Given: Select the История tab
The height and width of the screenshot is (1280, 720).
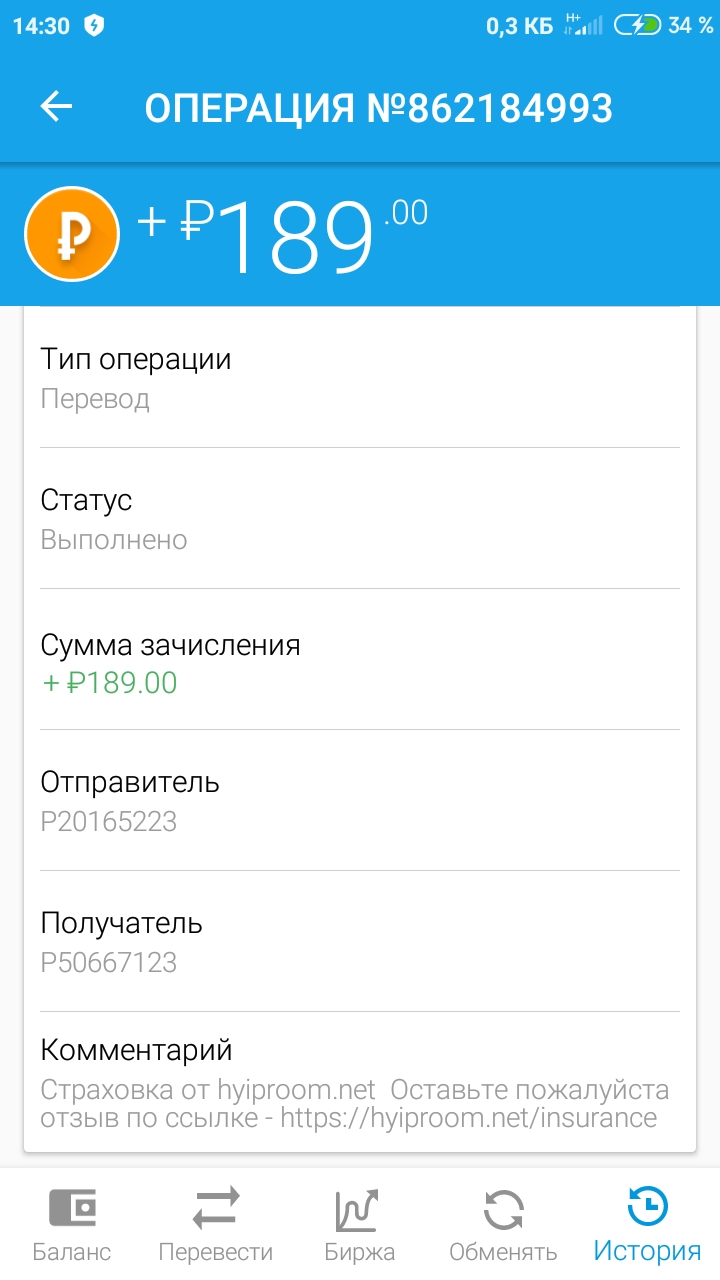Looking at the screenshot, I should [x=648, y=1224].
